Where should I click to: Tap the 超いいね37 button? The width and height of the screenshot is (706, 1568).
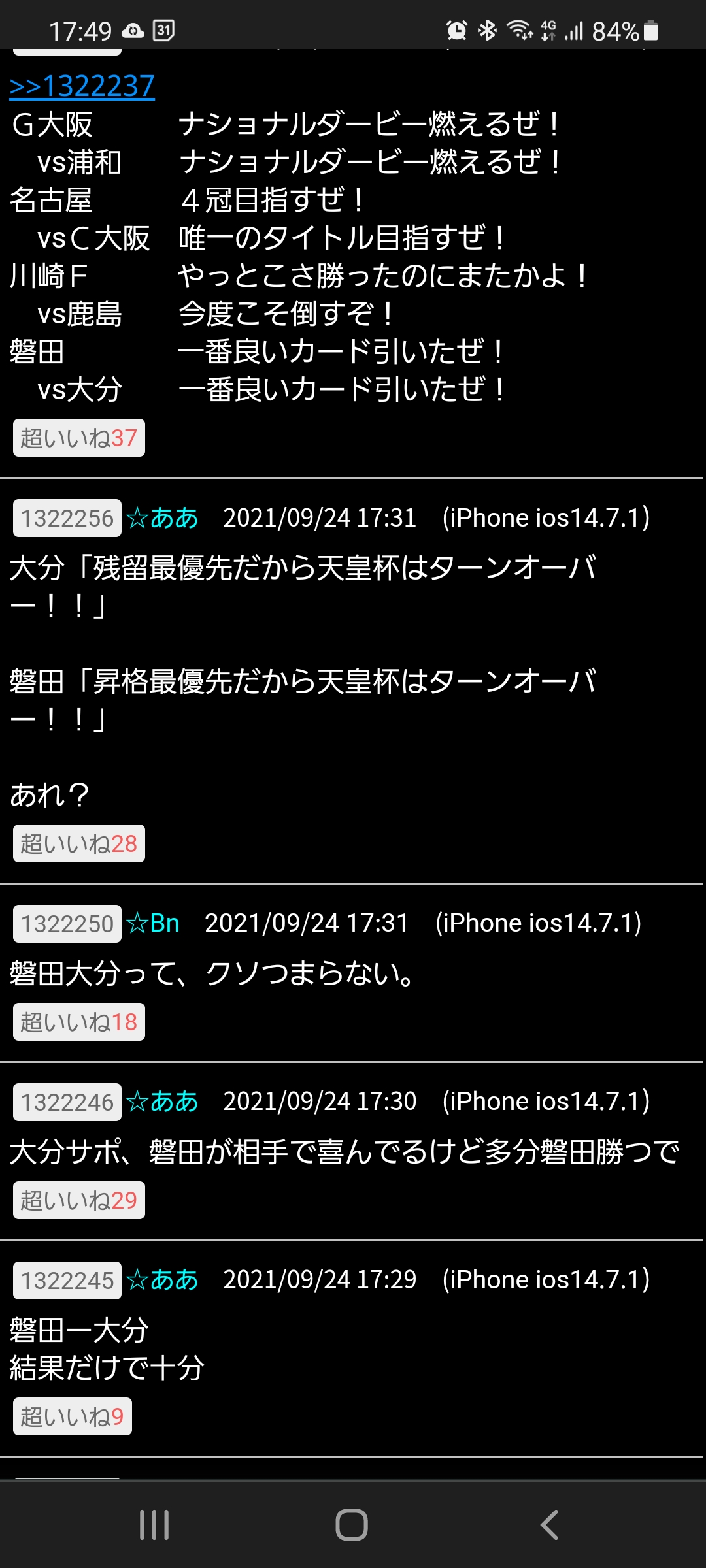(x=79, y=438)
